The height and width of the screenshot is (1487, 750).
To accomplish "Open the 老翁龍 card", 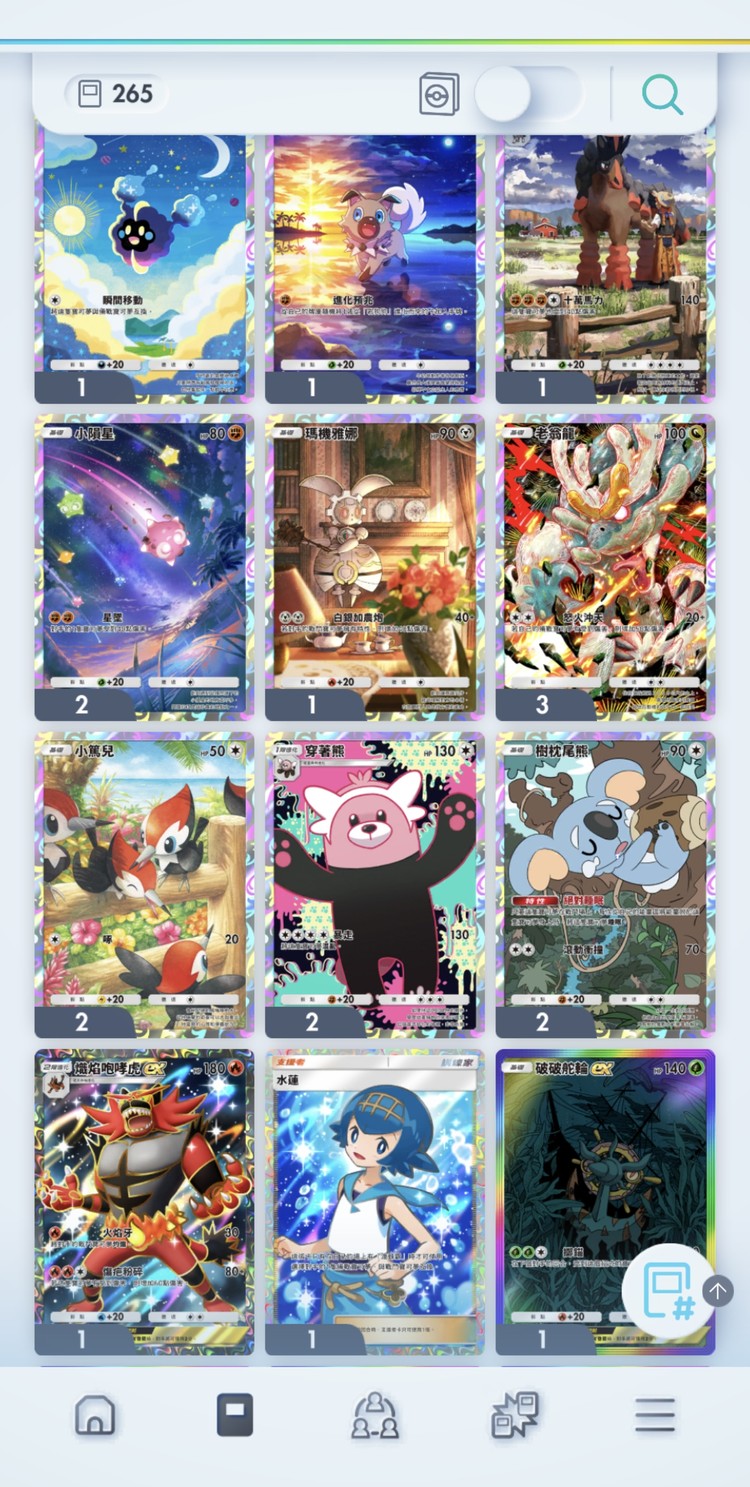I will click(x=605, y=565).
